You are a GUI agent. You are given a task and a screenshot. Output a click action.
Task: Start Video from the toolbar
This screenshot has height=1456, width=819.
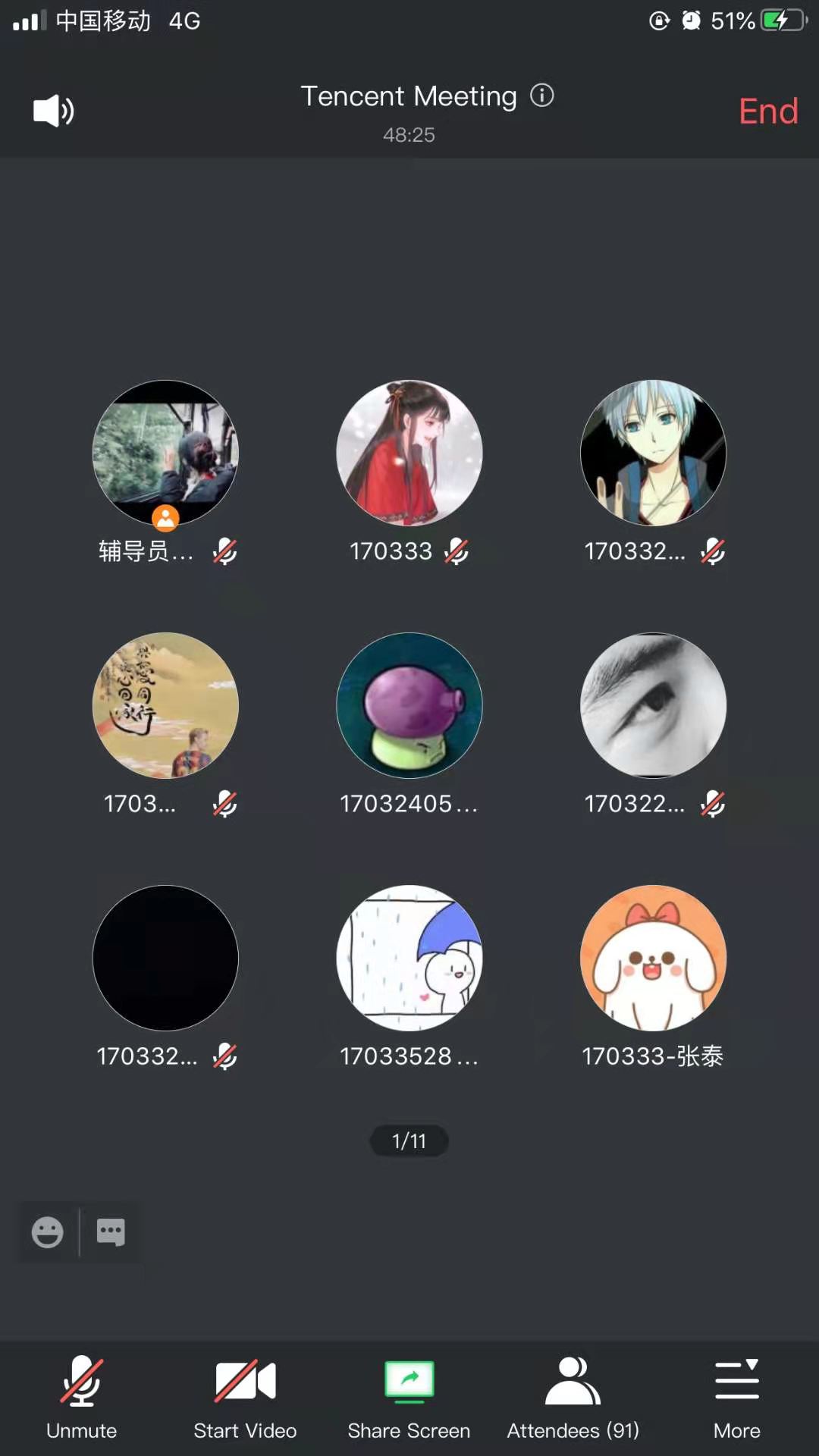click(x=245, y=1398)
